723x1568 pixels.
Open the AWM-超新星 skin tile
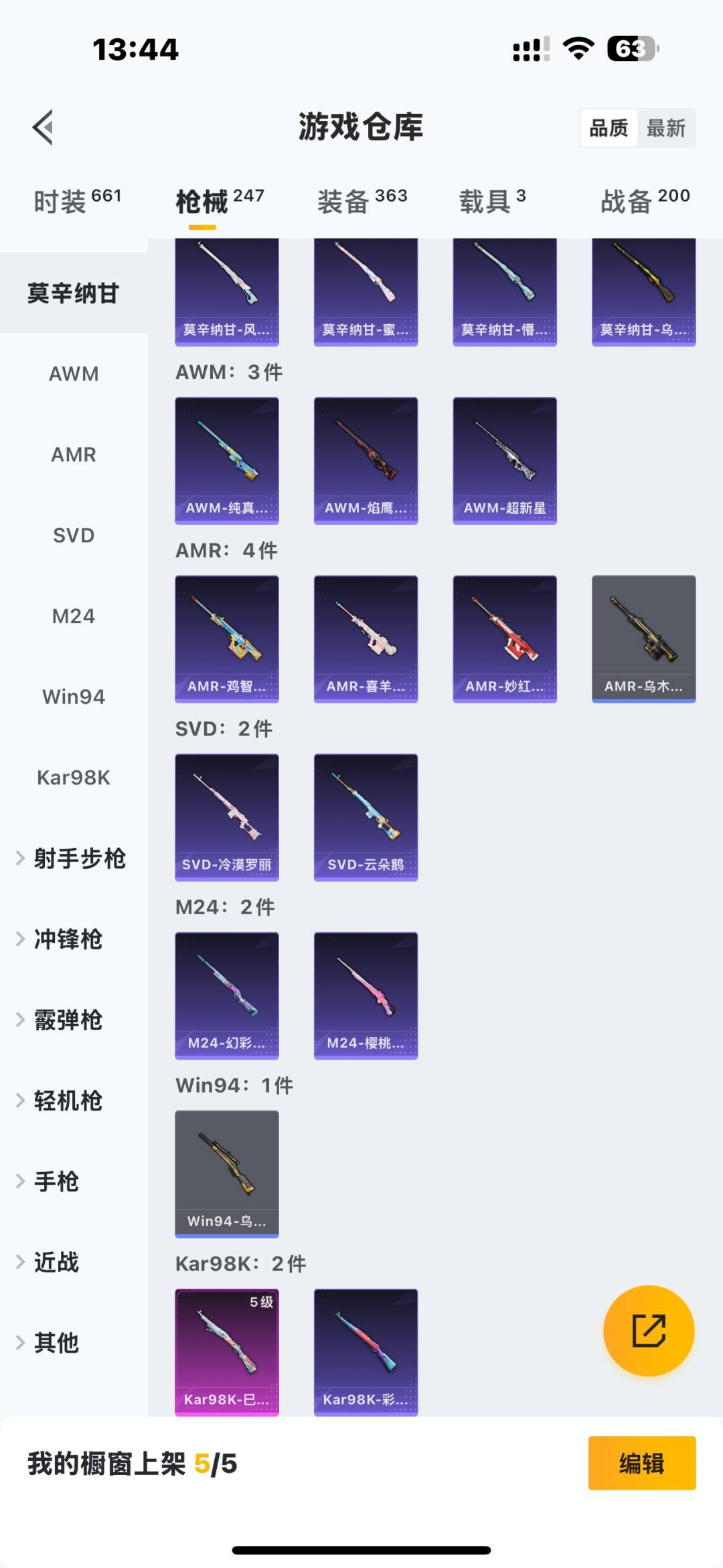(505, 461)
